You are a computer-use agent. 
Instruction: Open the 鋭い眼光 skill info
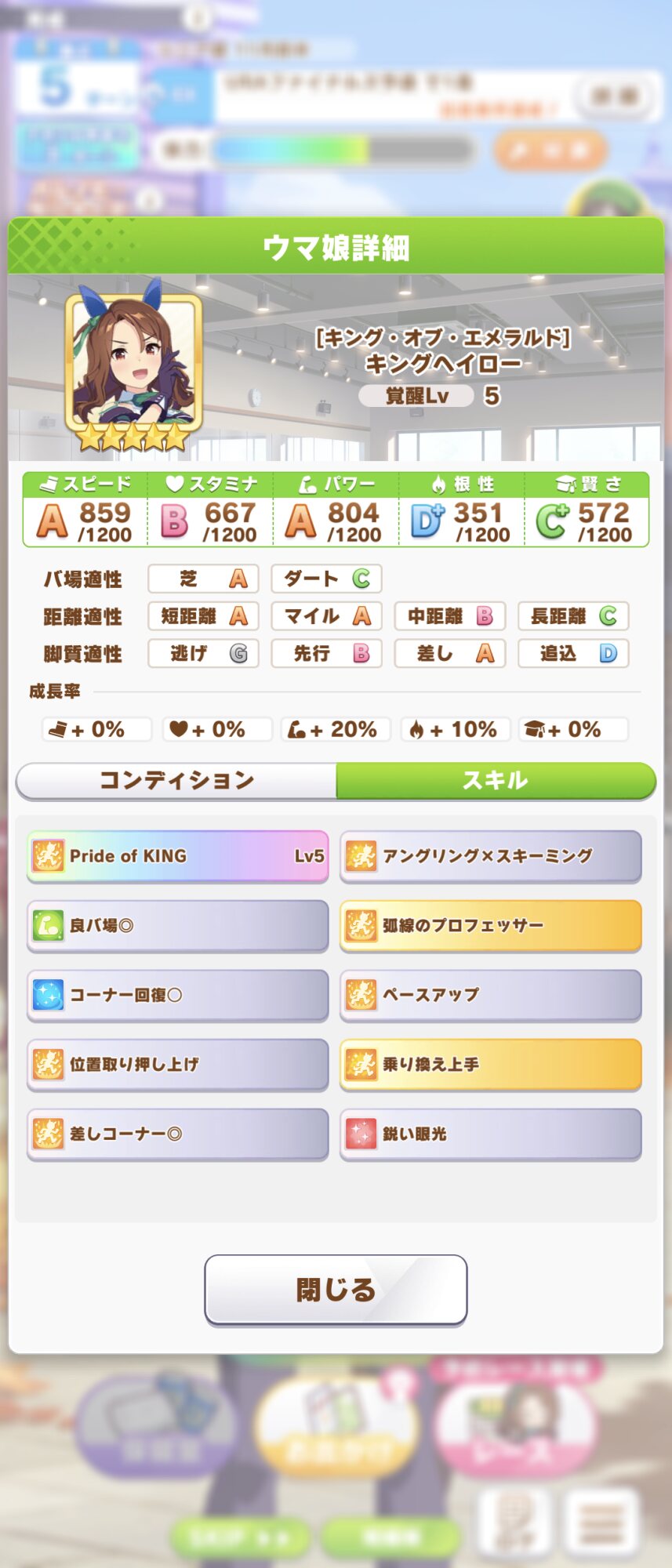pos(491,1134)
